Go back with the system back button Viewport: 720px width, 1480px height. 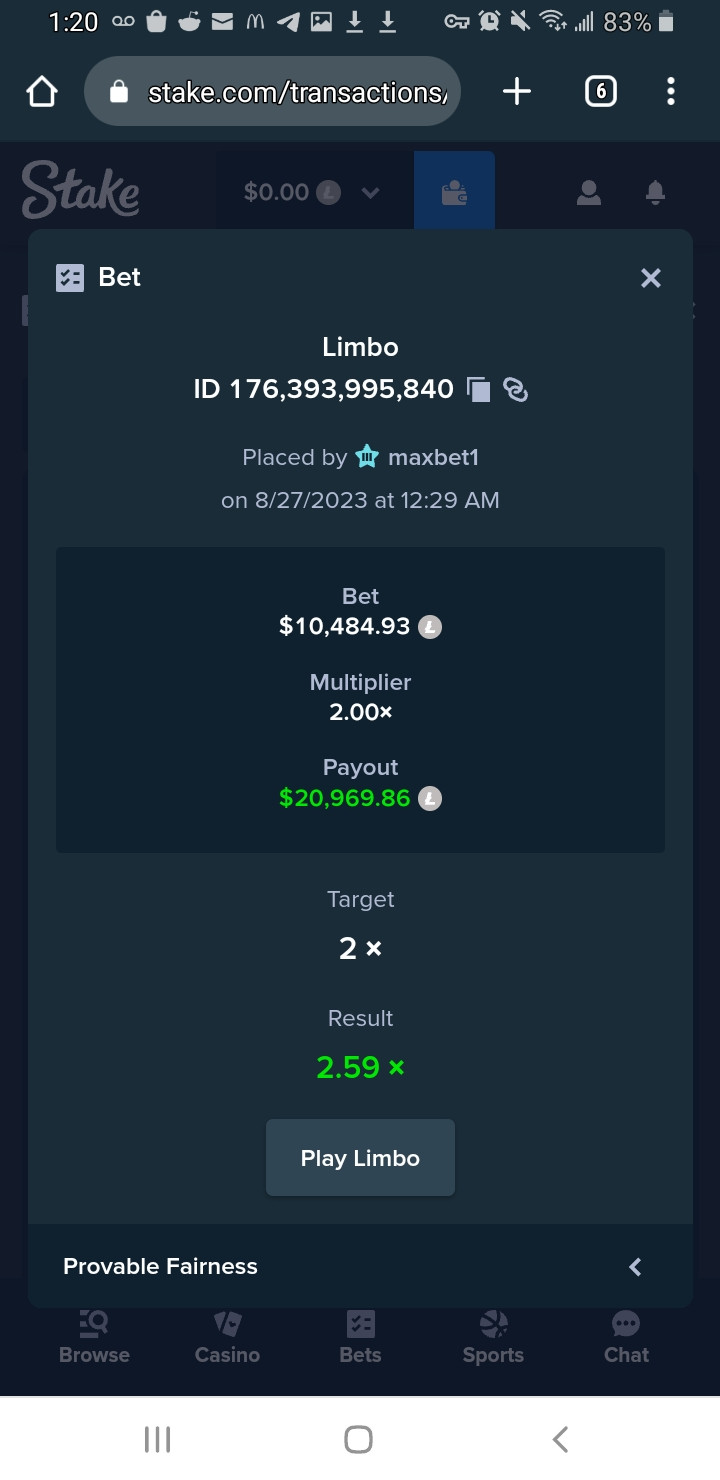(x=560, y=1439)
